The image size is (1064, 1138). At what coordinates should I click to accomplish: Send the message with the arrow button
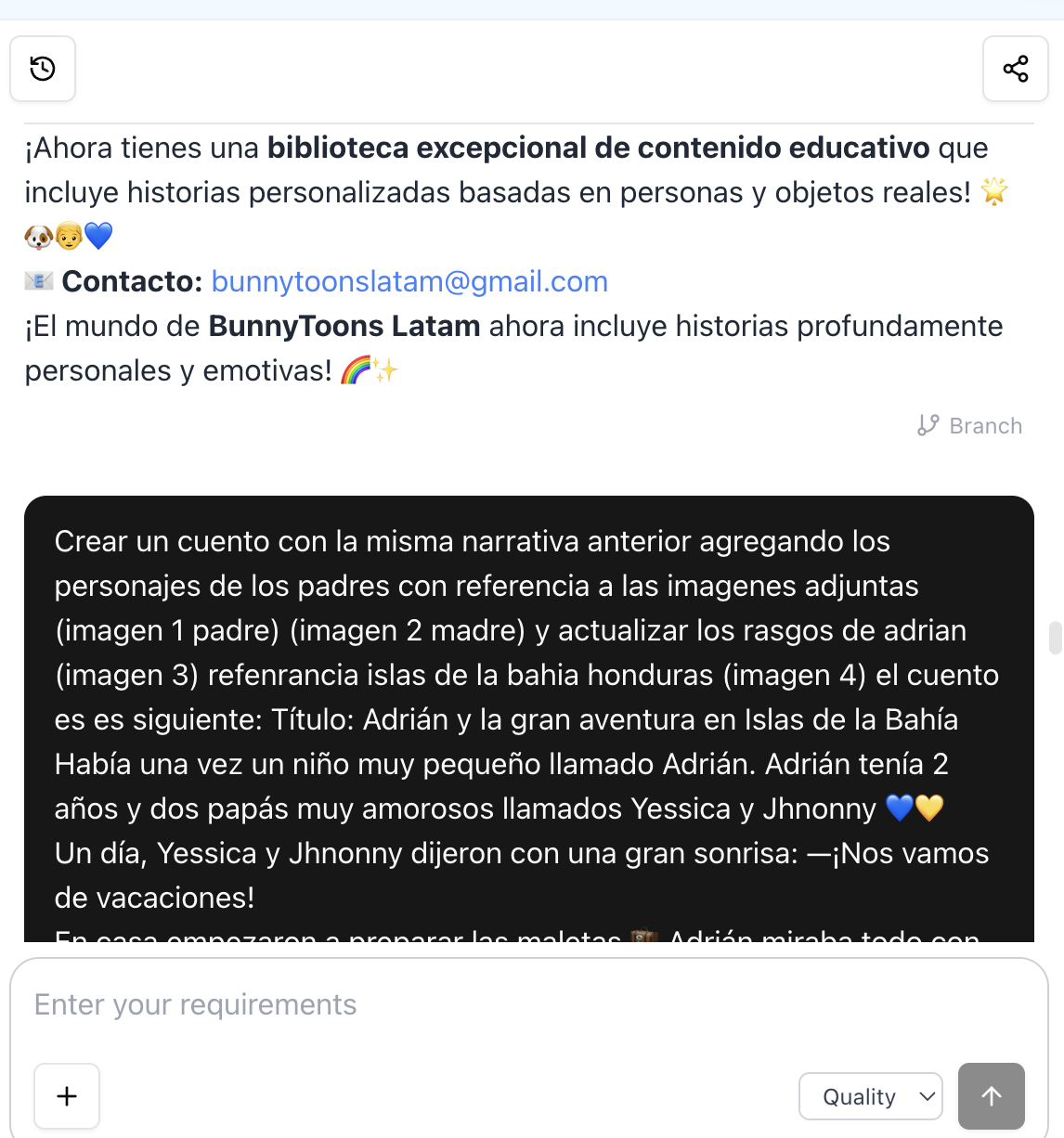click(992, 1096)
